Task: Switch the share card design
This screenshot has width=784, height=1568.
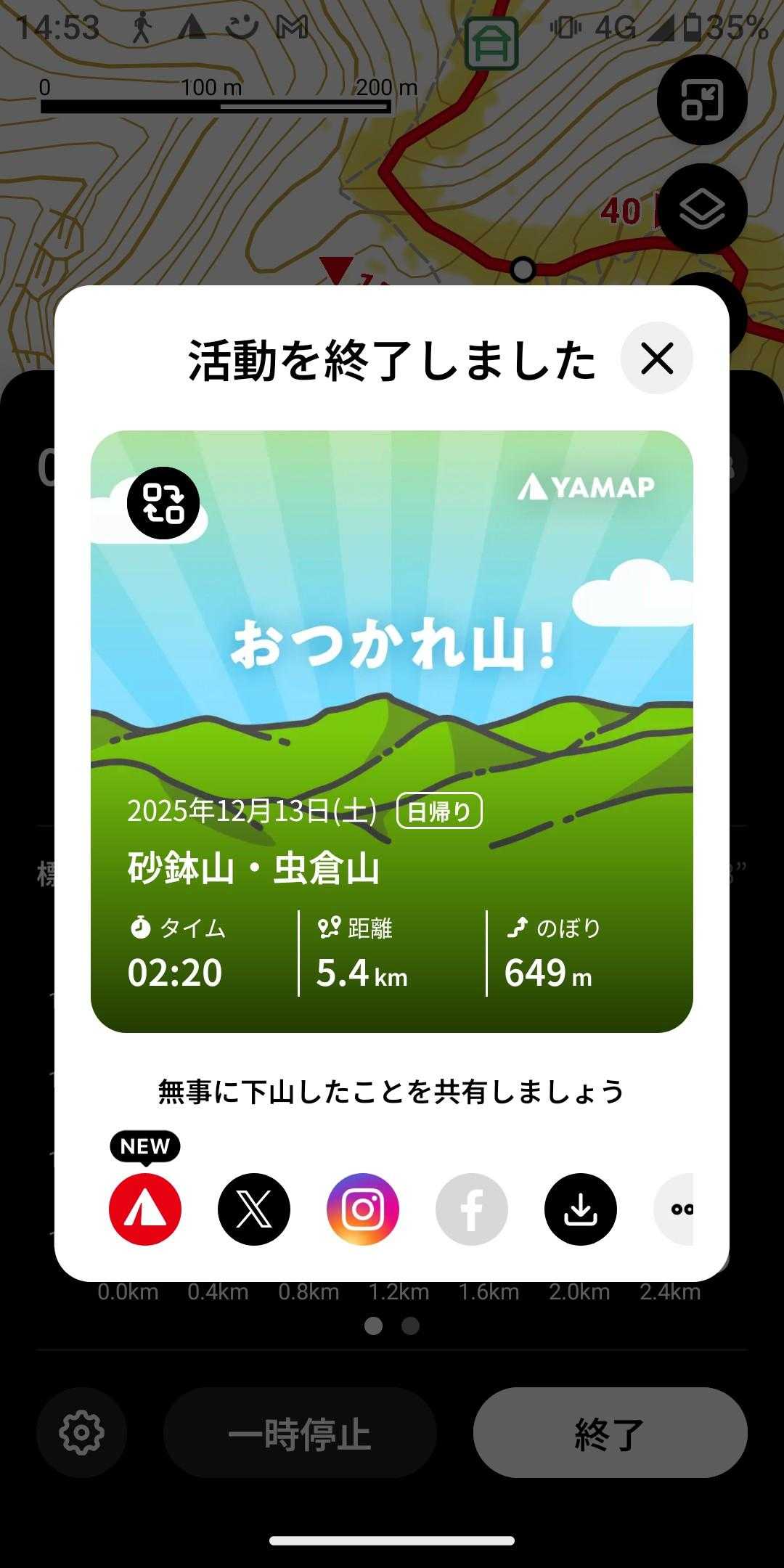Action: click(163, 503)
